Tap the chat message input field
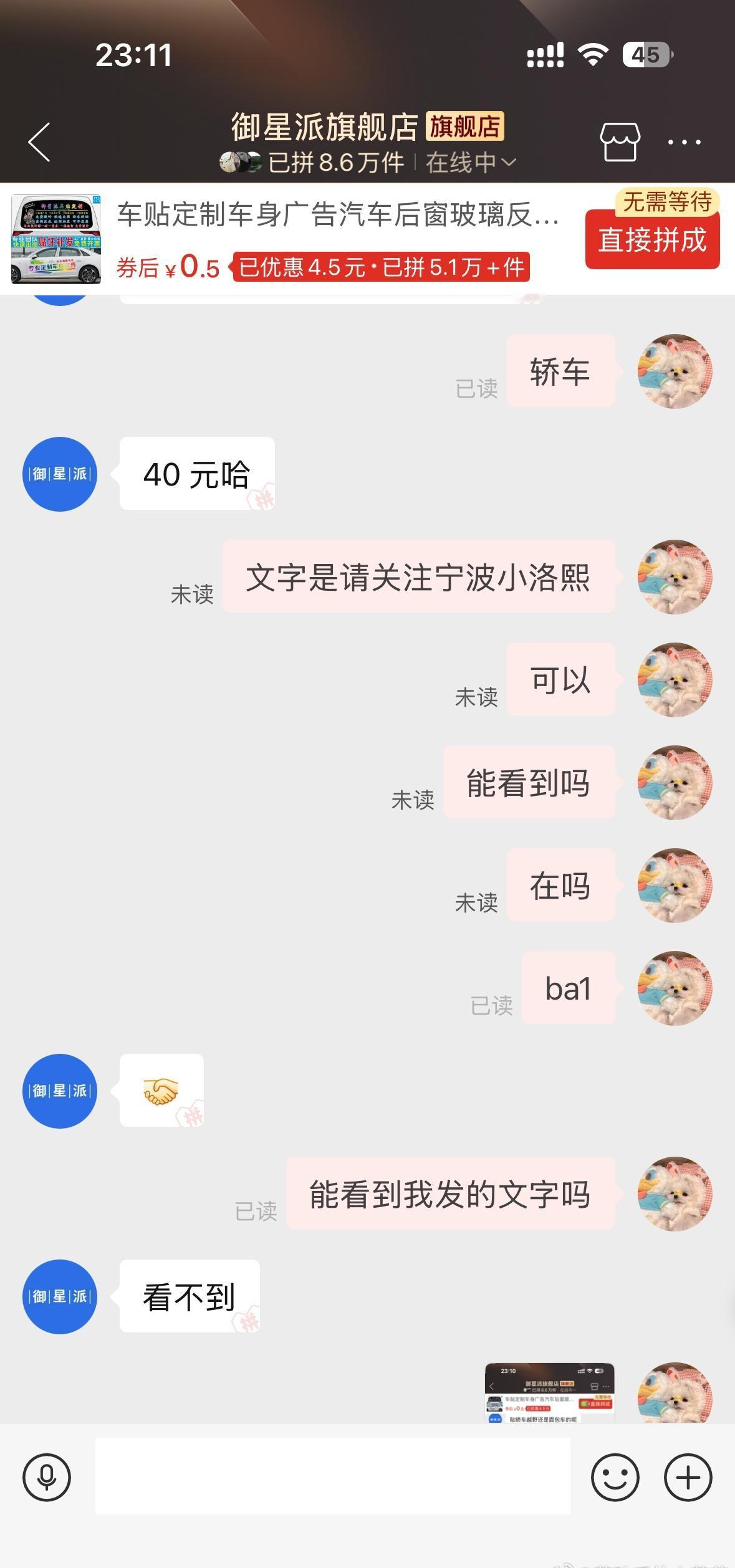The image size is (735, 1568). pos(330,1476)
